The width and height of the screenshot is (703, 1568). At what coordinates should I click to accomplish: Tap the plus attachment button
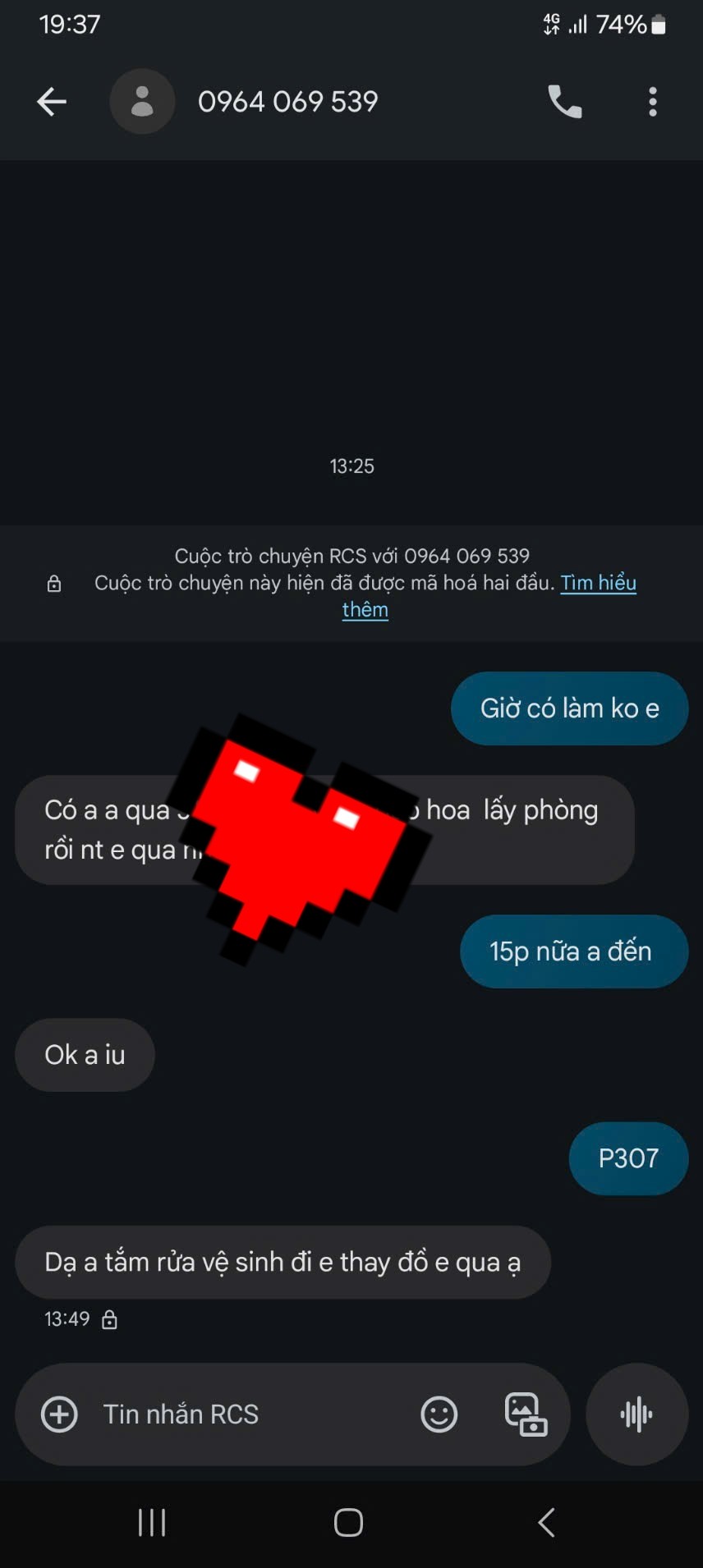pyautogui.click(x=59, y=1414)
